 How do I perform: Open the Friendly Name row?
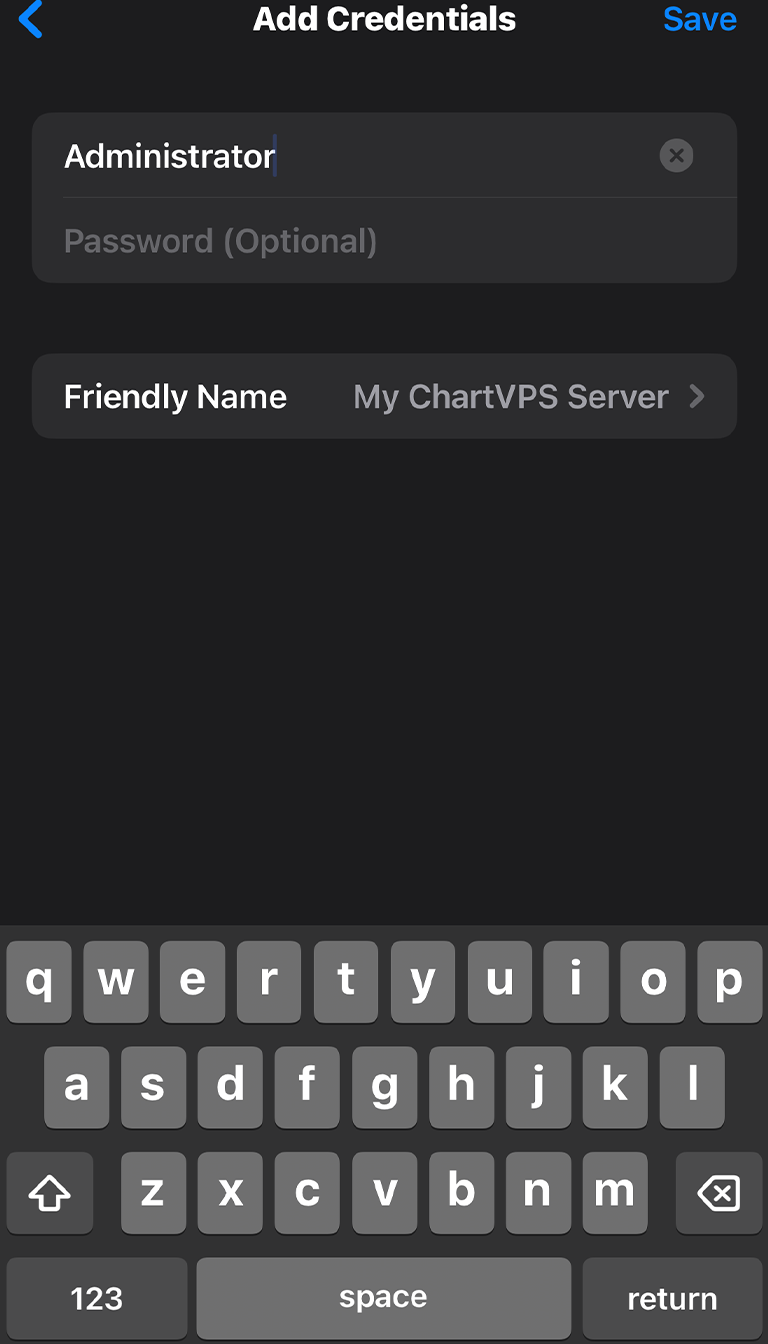click(x=384, y=397)
